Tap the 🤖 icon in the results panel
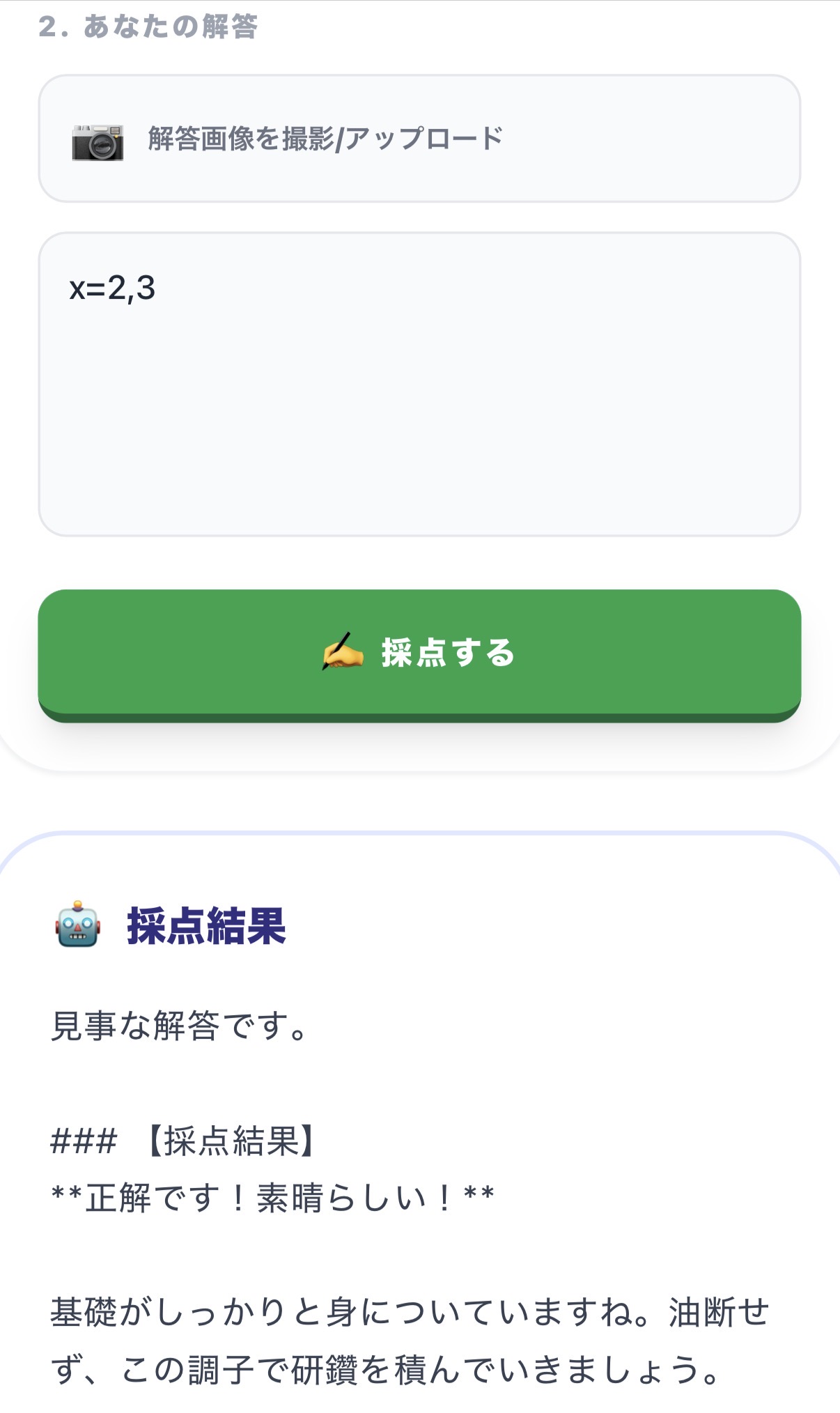 pos(77,923)
